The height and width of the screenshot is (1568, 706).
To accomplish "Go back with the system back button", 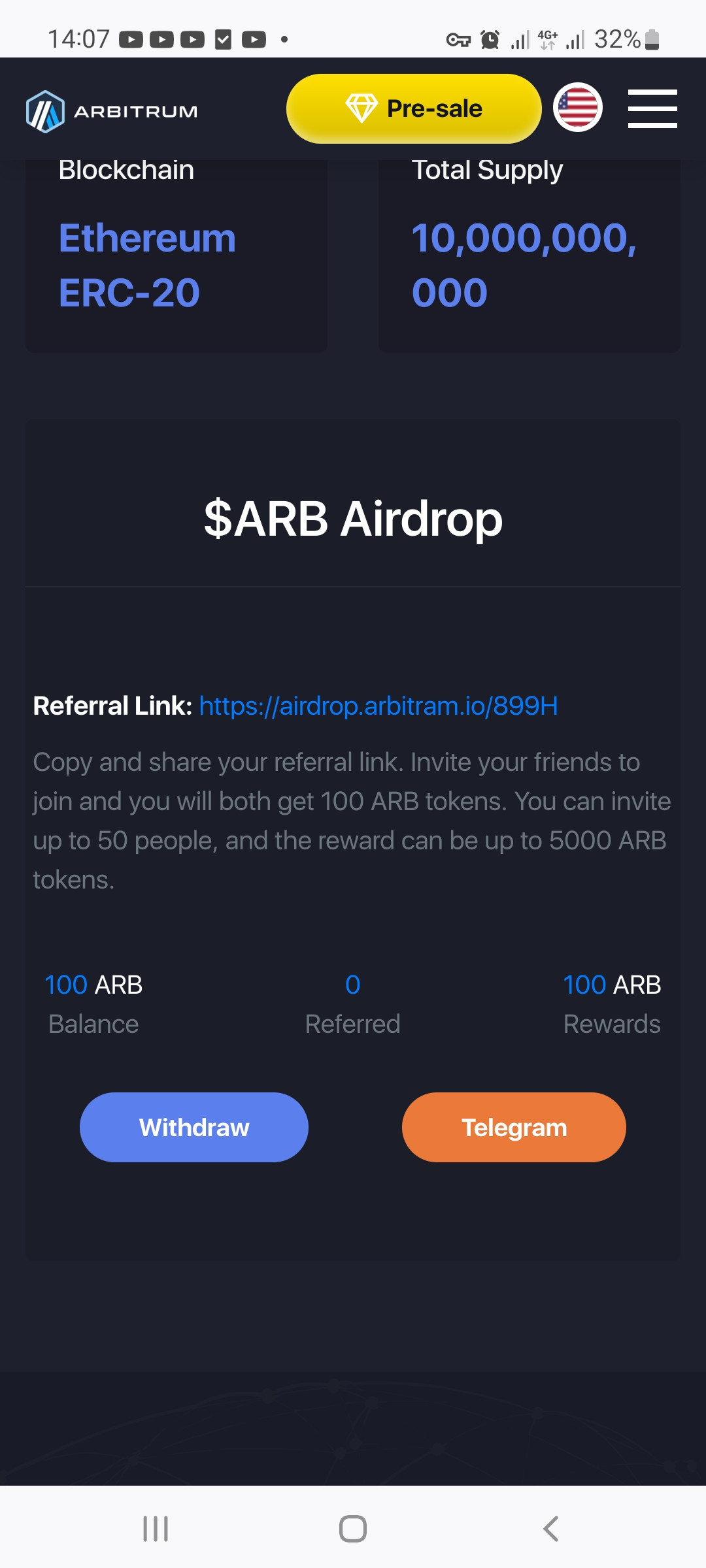I will (x=550, y=1529).
